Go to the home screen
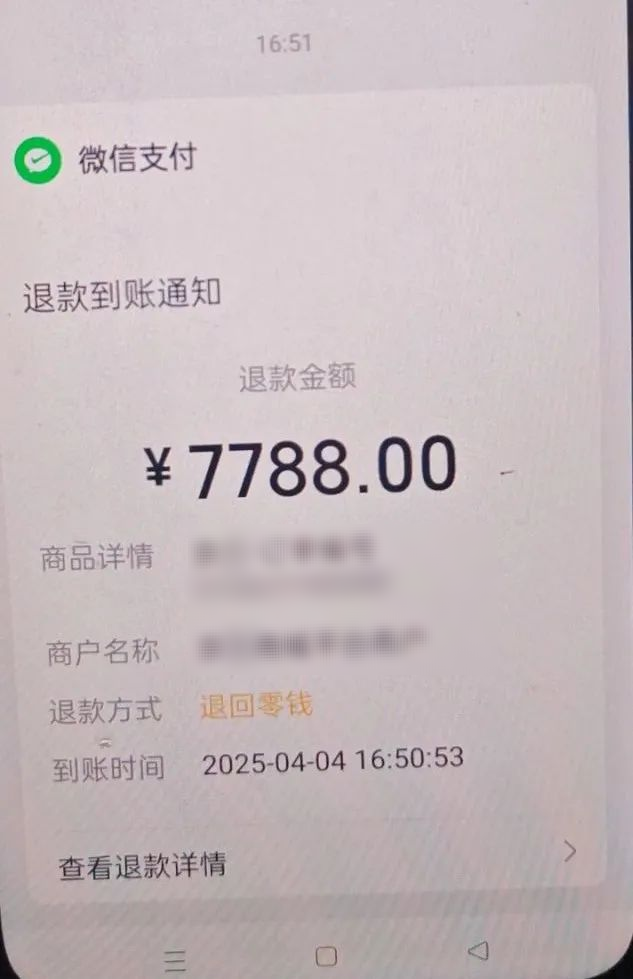Image resolution: width=633 pixels, height=979 pixels. [x=326, y=956]
